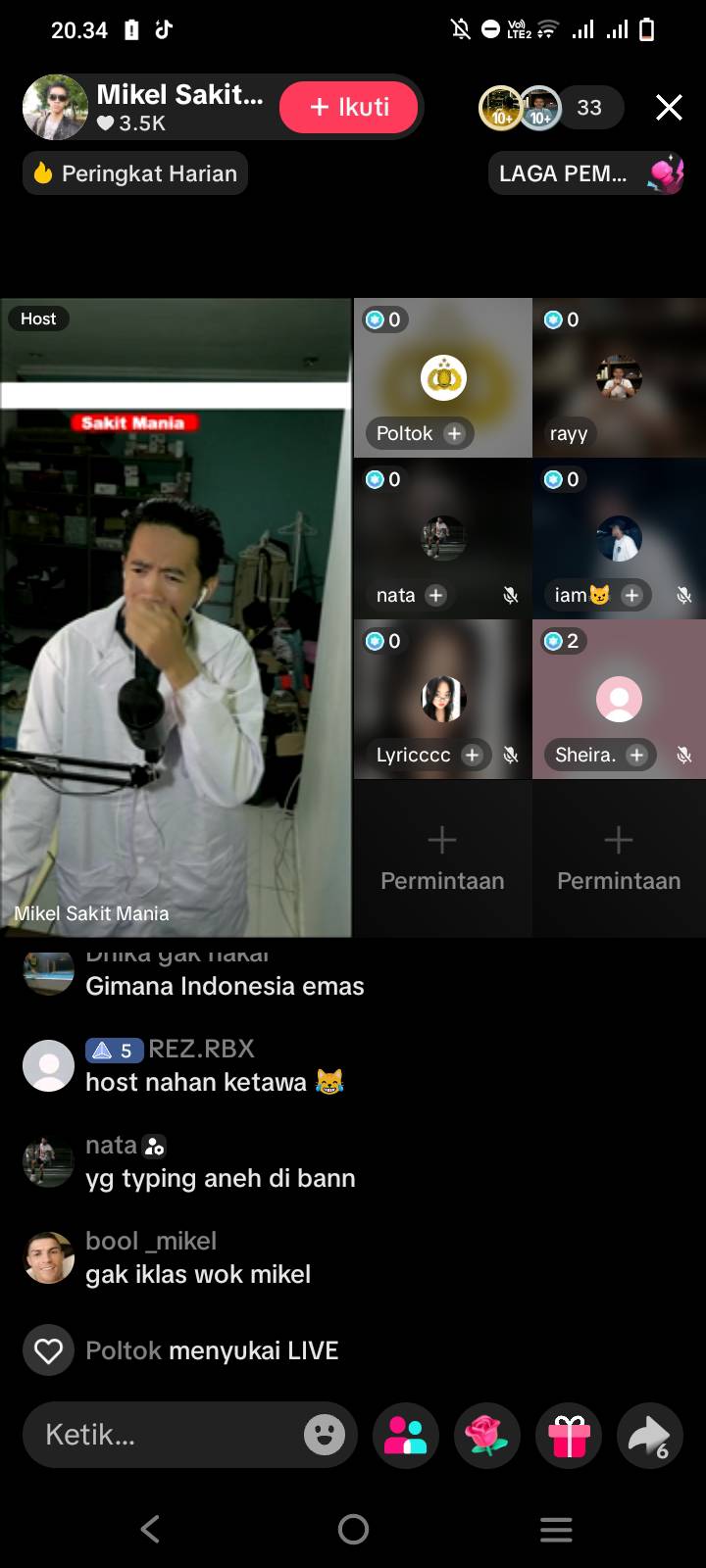Follow the host with the Ikuti button
706x1568 pixels.
[x=349, y=108]
